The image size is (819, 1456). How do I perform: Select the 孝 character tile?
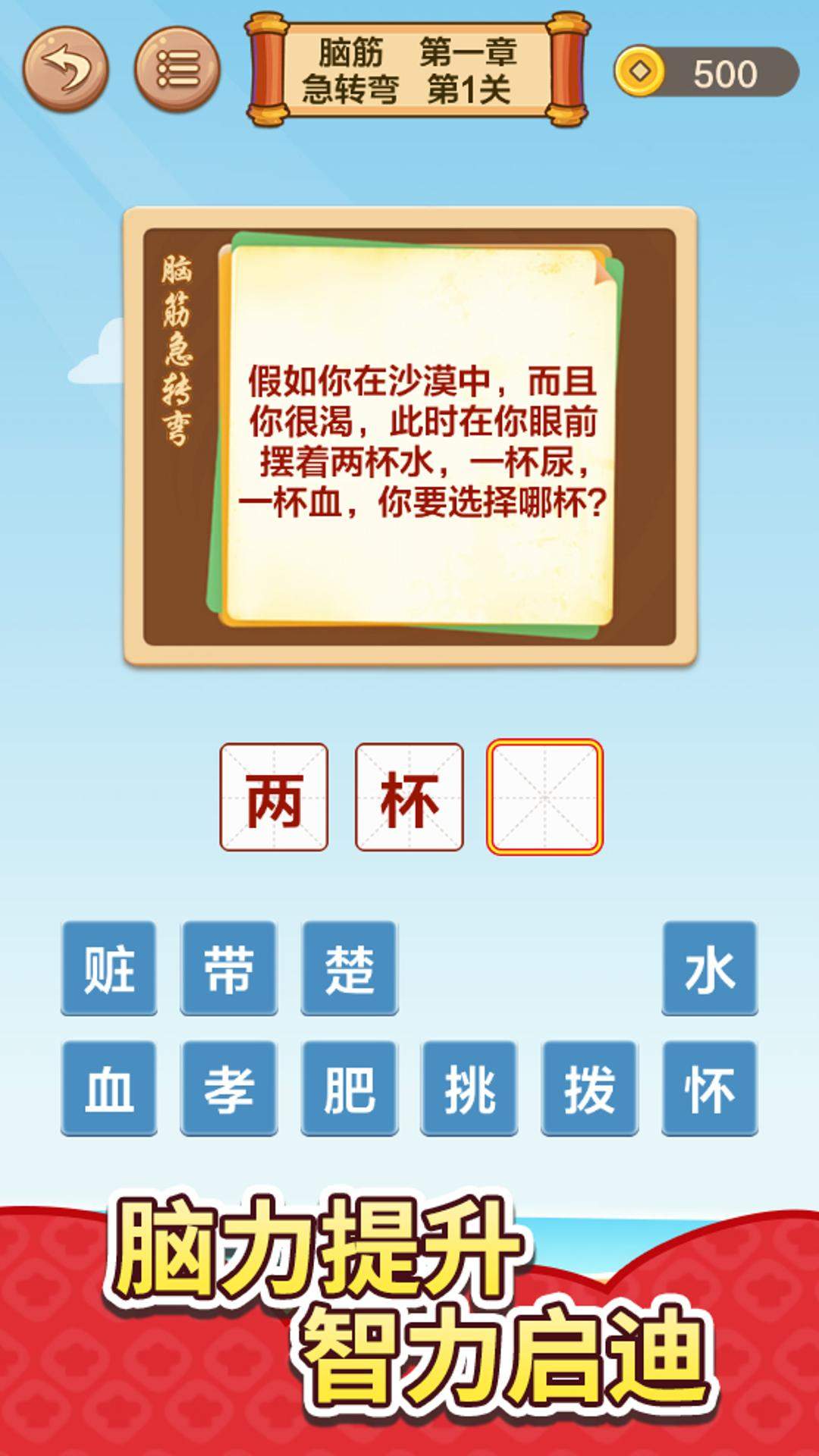pos(228,1088)
